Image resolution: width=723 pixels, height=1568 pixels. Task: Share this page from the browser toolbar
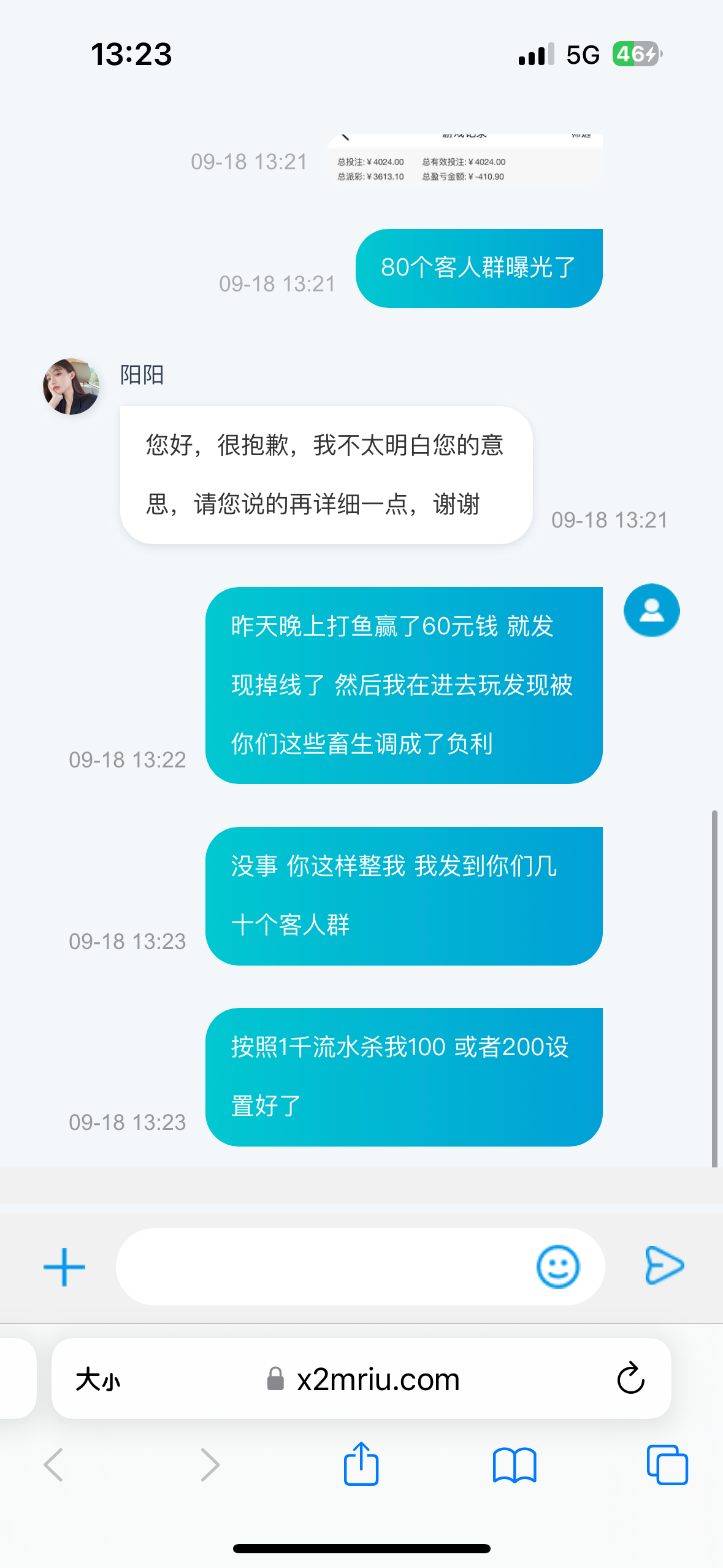pyautogui.click(x=361, y=1464)
